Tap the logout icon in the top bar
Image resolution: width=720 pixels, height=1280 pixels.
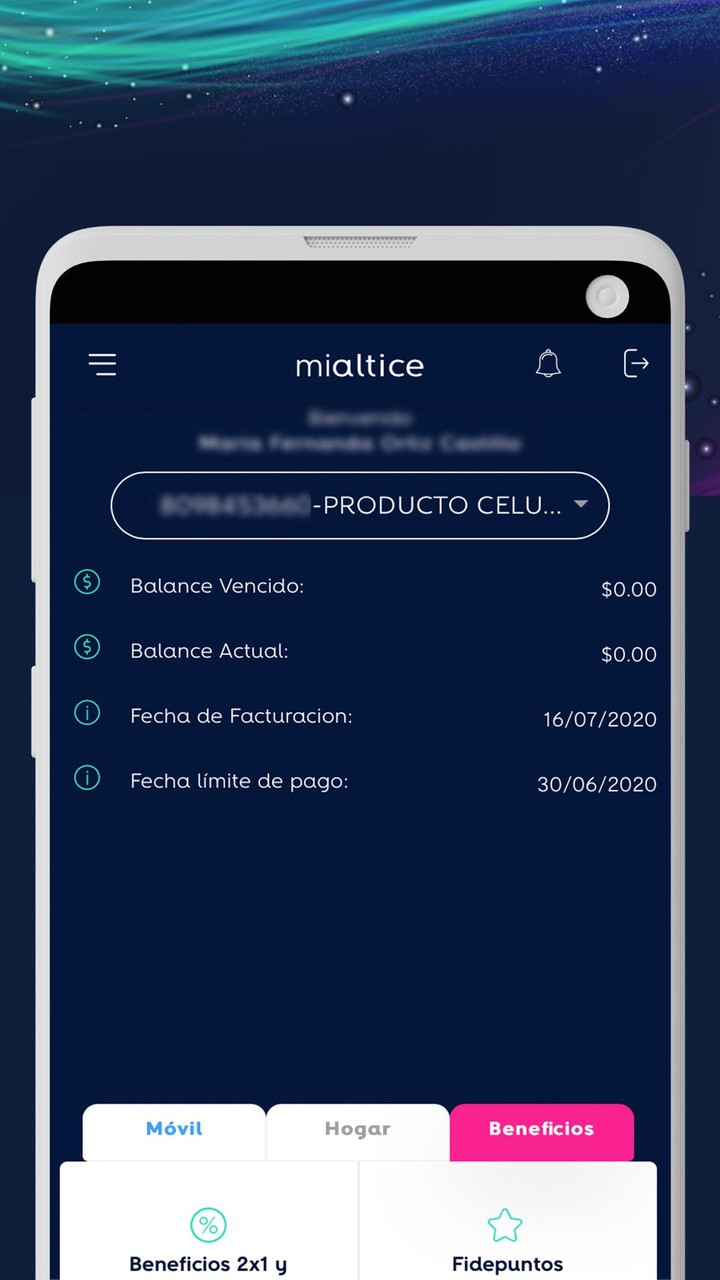coord(637,364)
